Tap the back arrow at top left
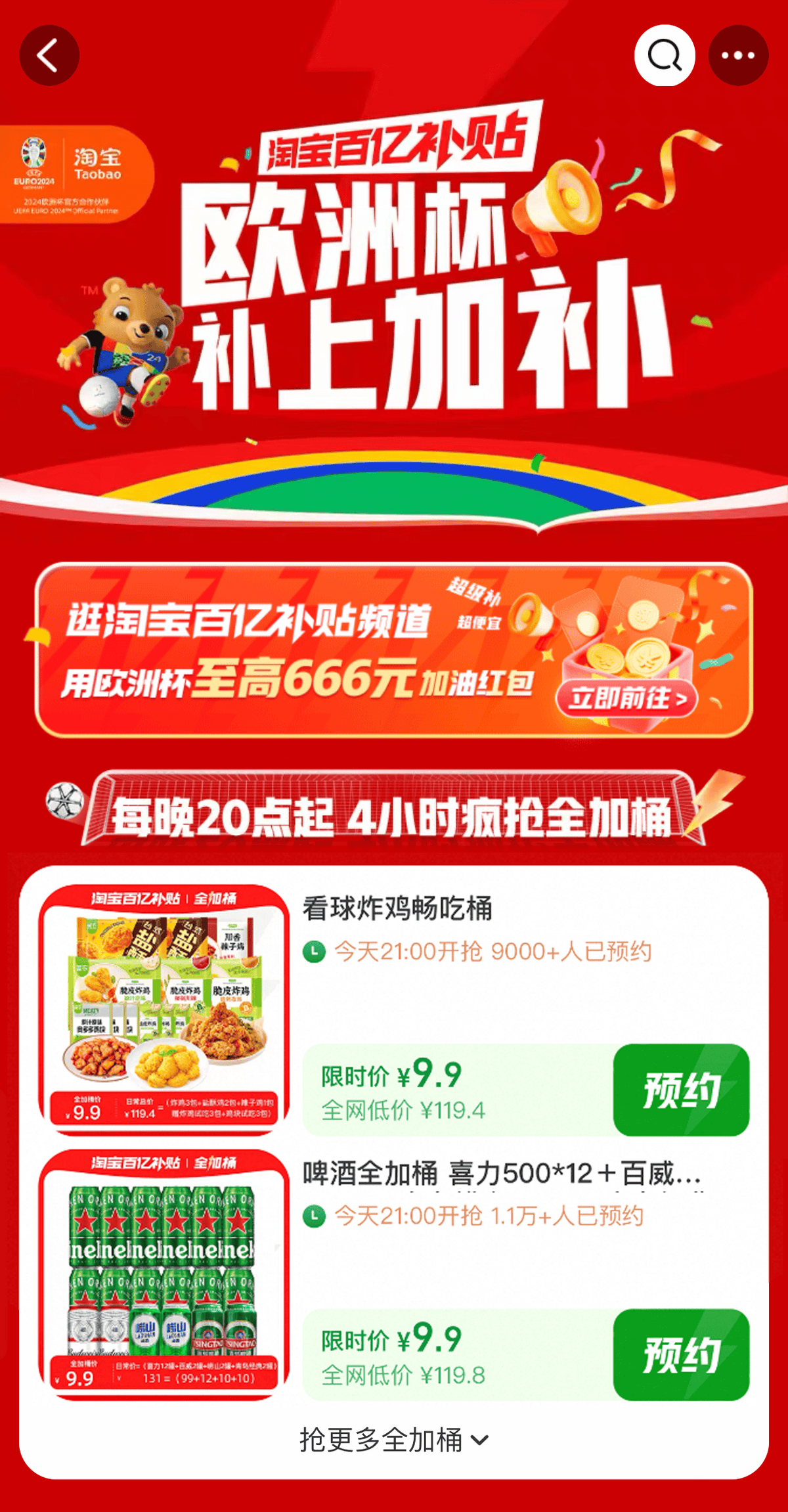Screen dimensions: 788x1512 point(49,55)
